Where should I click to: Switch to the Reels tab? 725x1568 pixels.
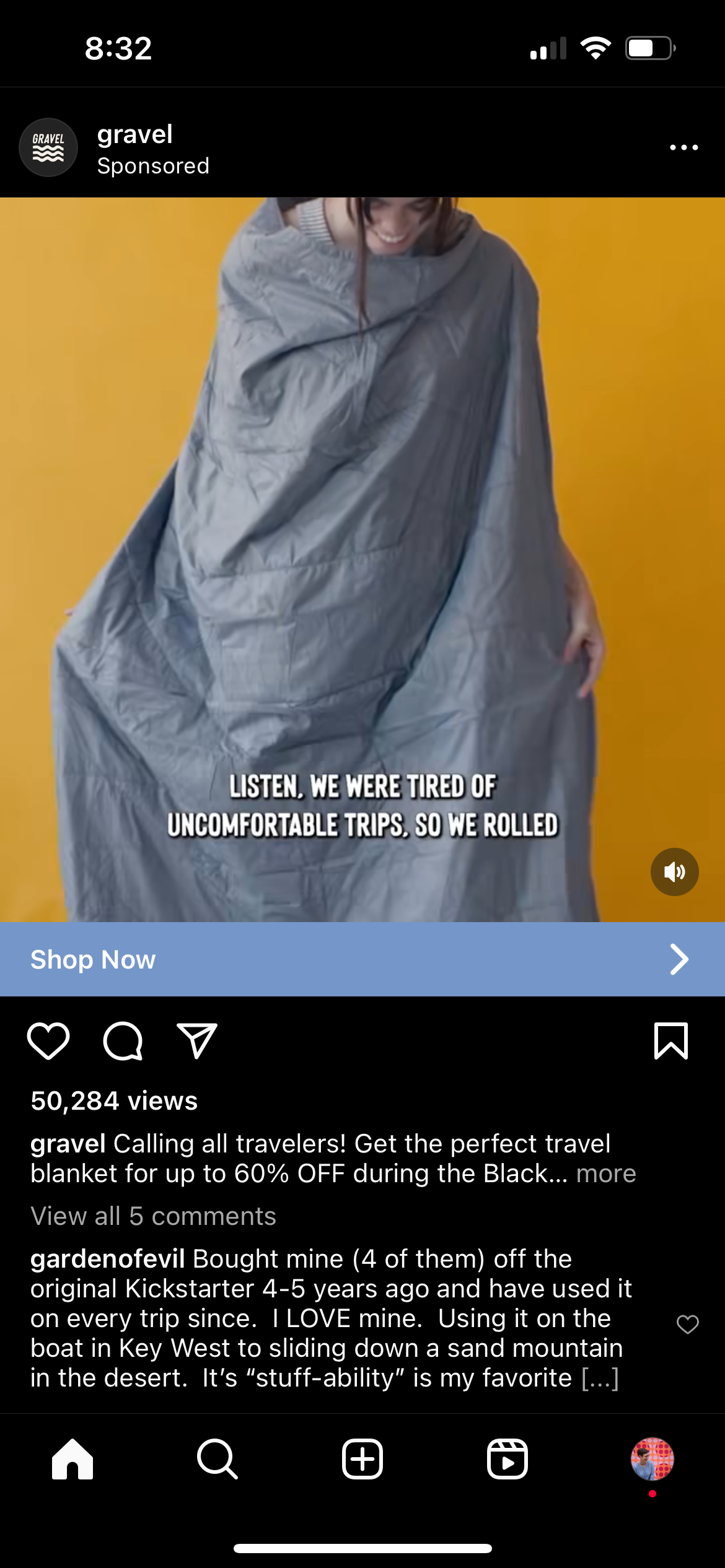point(507,1459)
